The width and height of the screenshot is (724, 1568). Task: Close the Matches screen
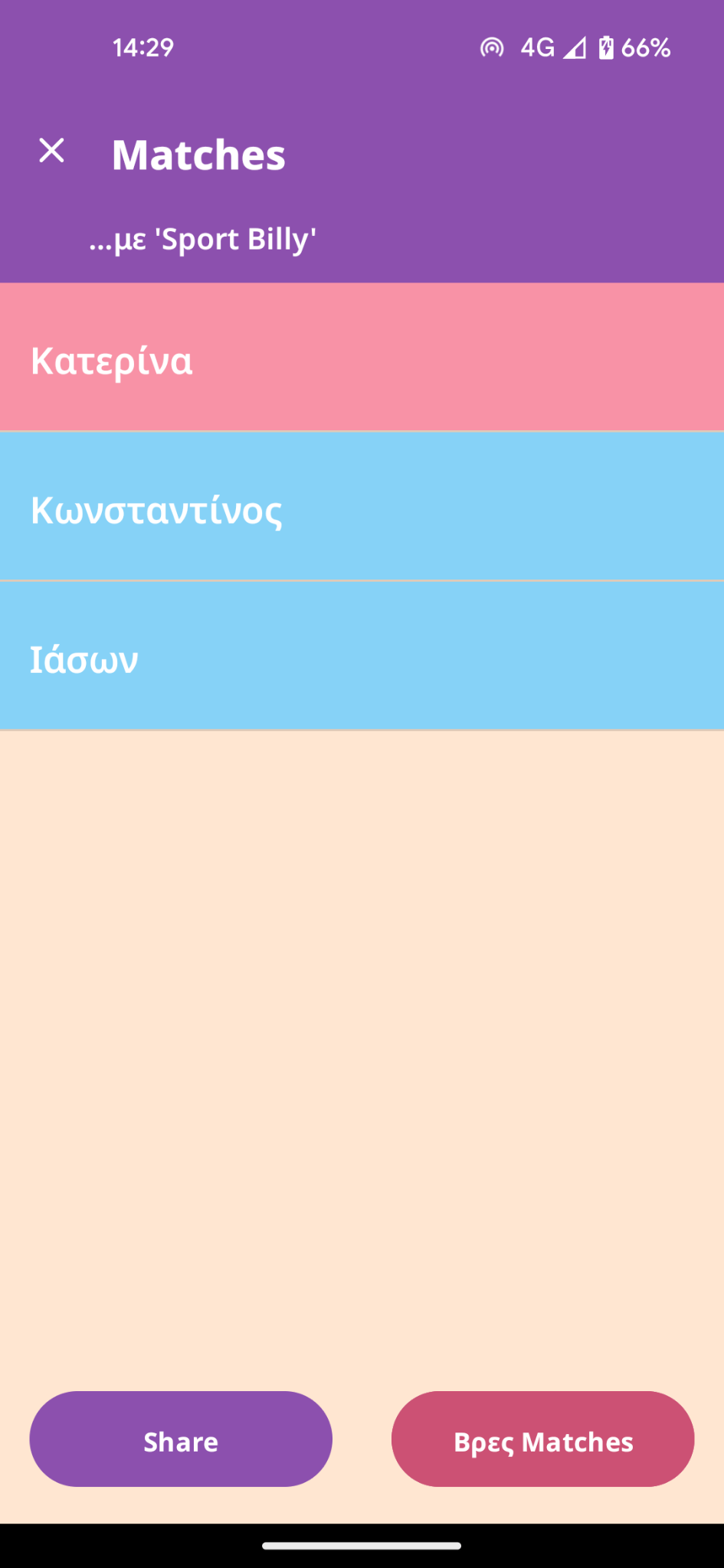(51, 151)
